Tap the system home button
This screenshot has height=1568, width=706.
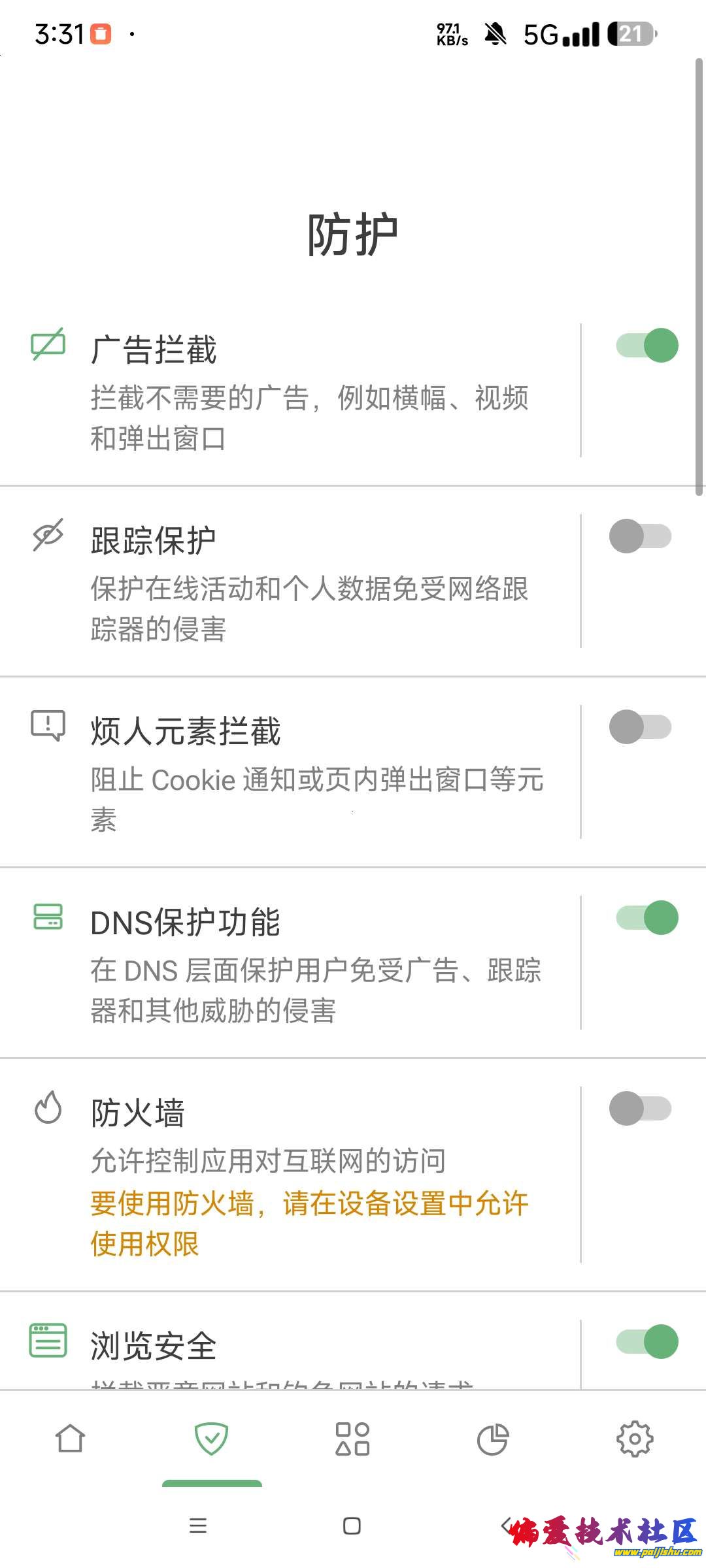click(x=352, y=1526)
